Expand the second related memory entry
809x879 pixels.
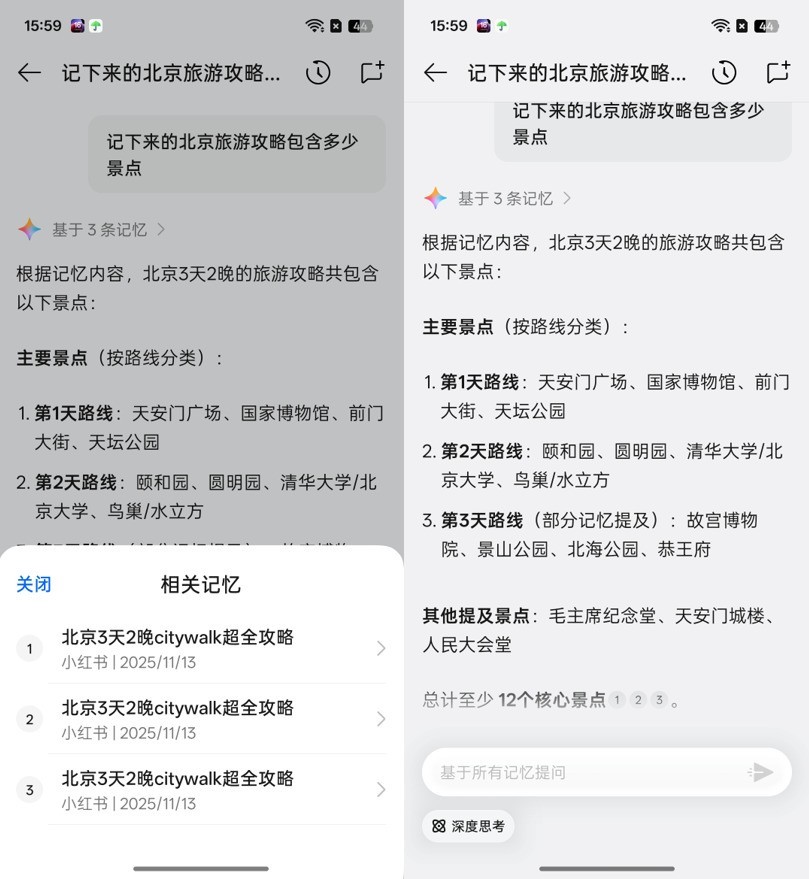[x=200, y=719]
